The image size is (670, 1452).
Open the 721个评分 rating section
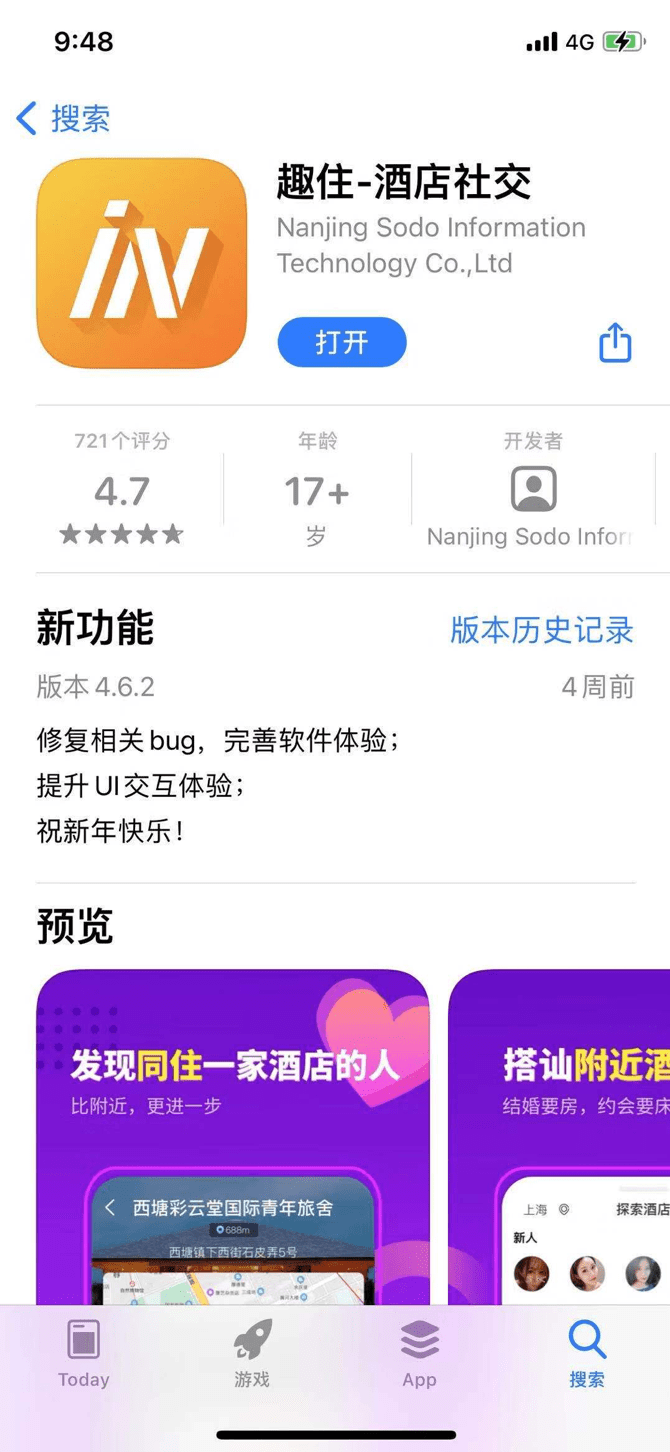pos(122,490)
